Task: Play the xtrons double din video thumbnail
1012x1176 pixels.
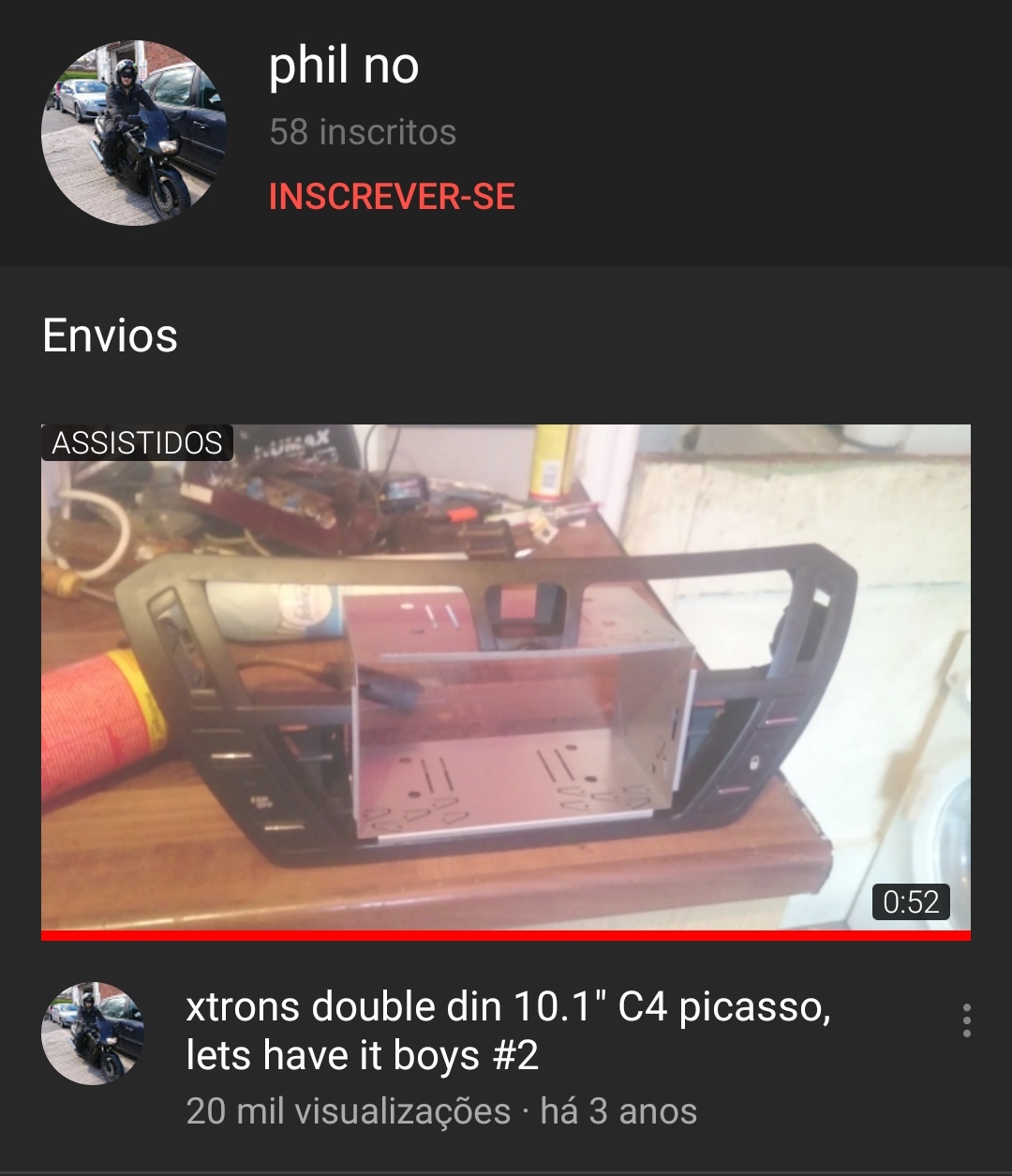Action: (x=506, y=678)
